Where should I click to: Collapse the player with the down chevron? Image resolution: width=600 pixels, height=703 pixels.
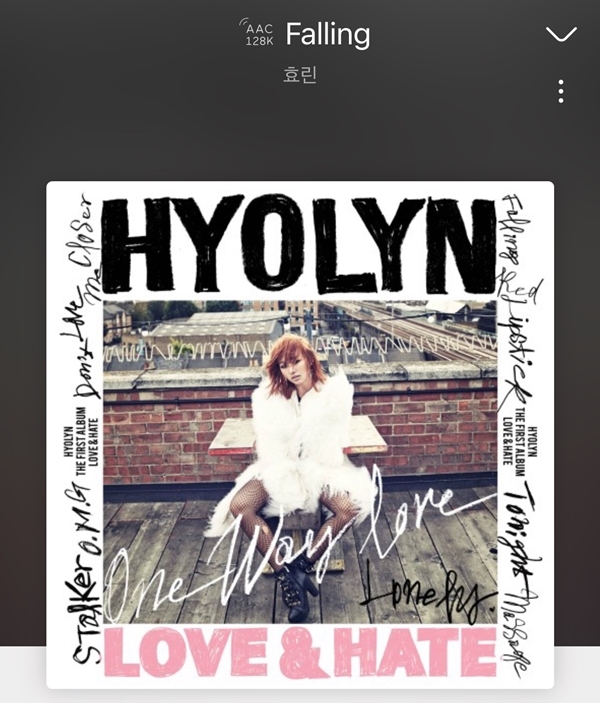pyautogui.click(x=562, y=35)
